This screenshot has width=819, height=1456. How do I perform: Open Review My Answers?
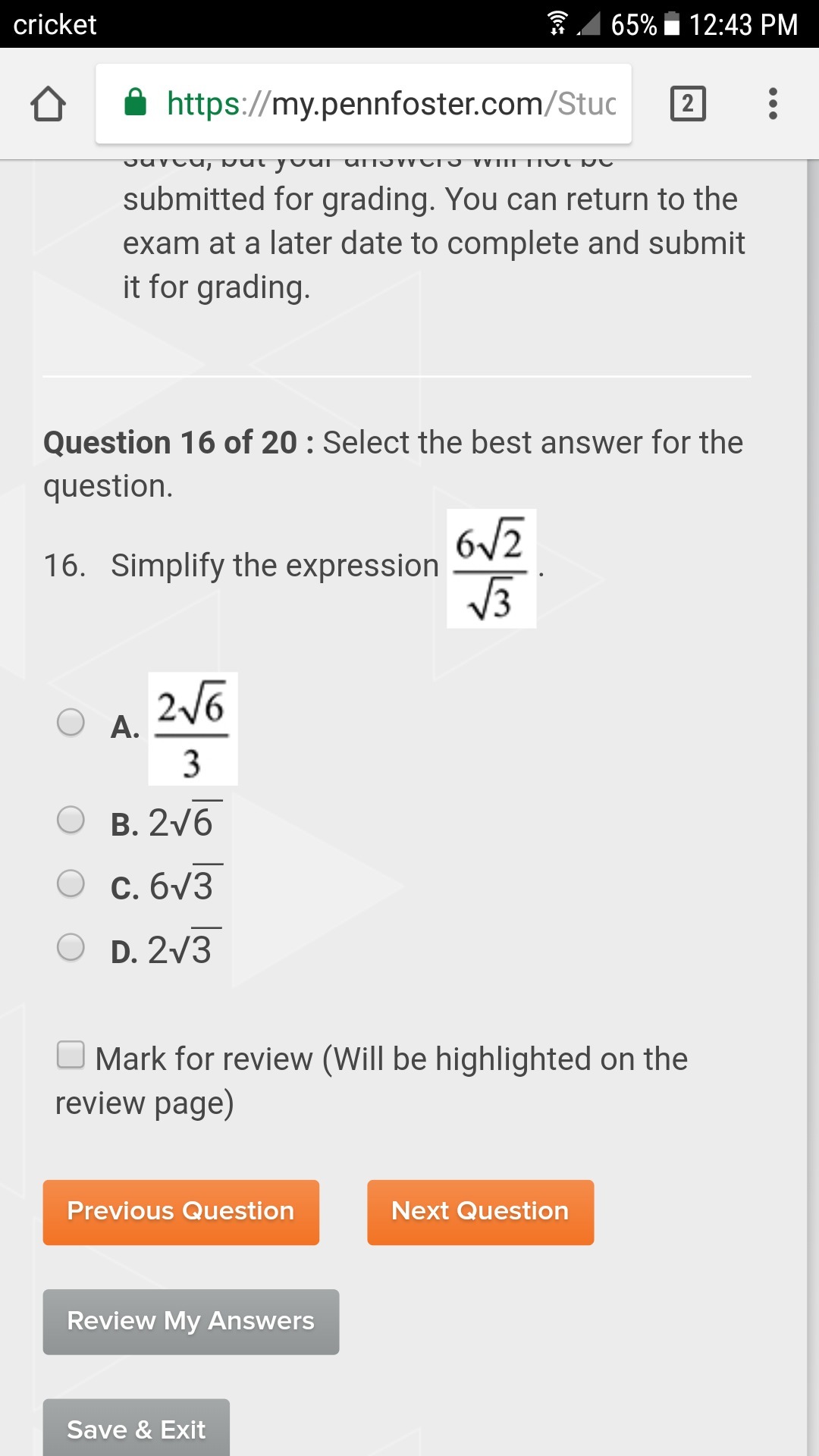click(x=190, y=1321)
